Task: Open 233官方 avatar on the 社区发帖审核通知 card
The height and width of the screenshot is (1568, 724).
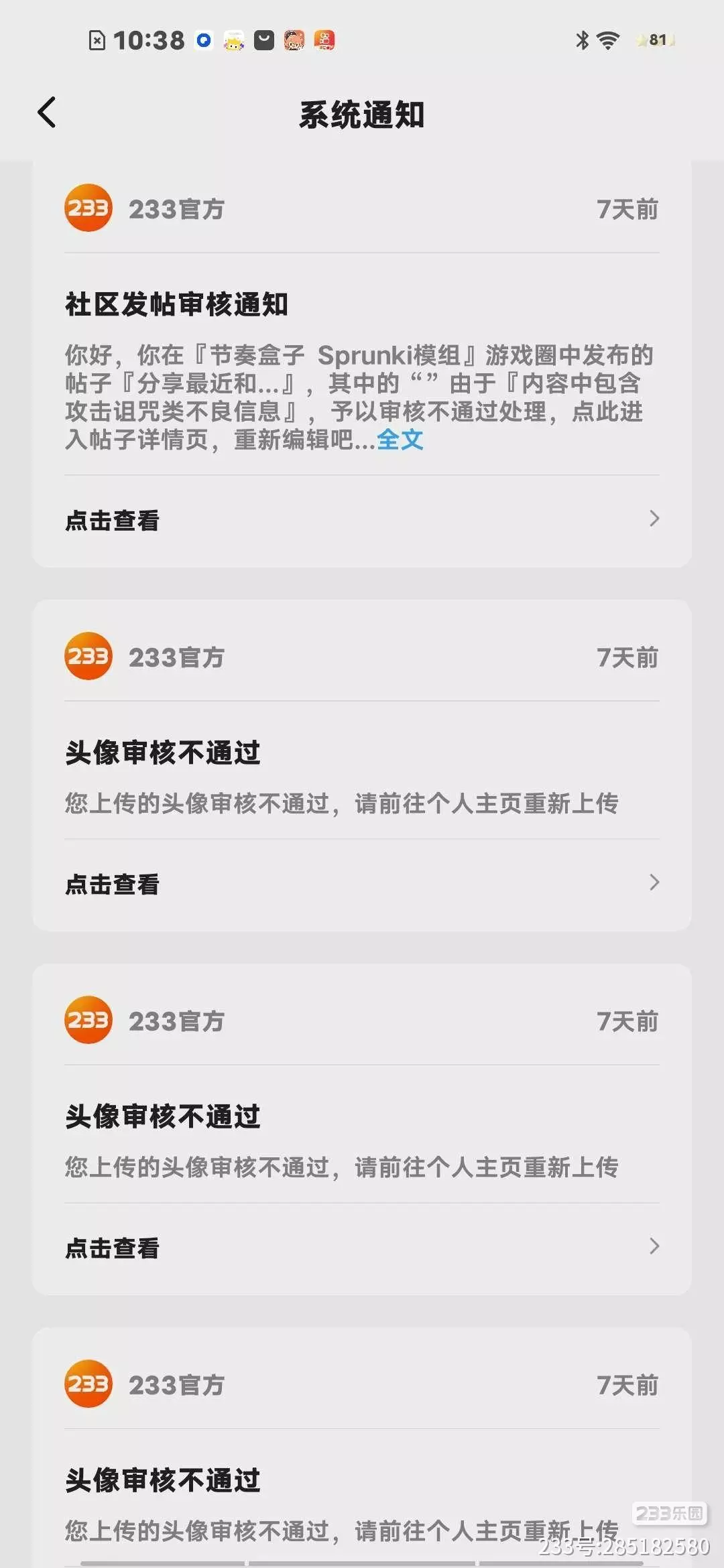Action: (x=88, y=208)
